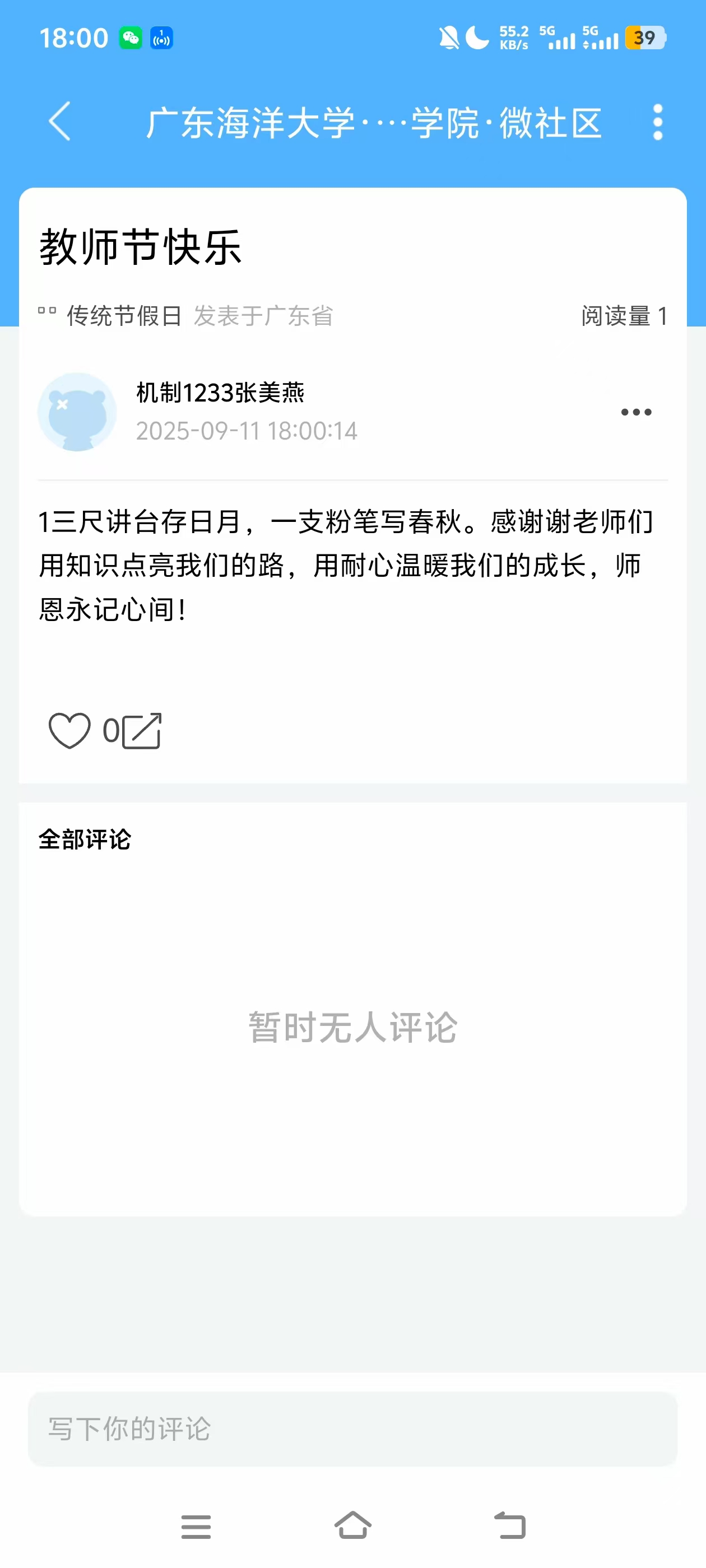Screen dimensions: 706x1568
Task: Tap the 写下你的评论 comment field
Action: coord(352,1429)
